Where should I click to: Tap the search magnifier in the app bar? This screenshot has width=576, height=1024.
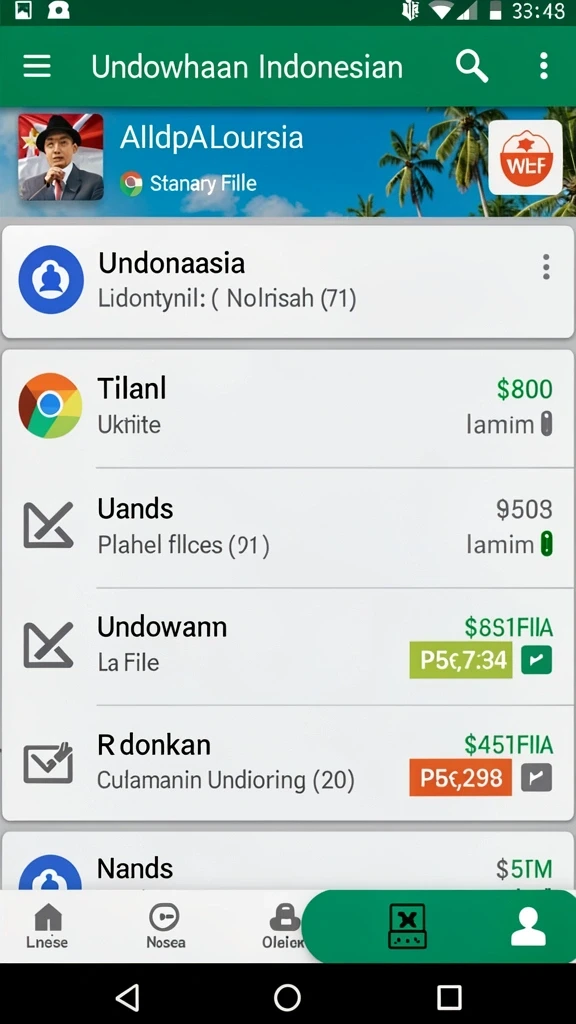471,66
